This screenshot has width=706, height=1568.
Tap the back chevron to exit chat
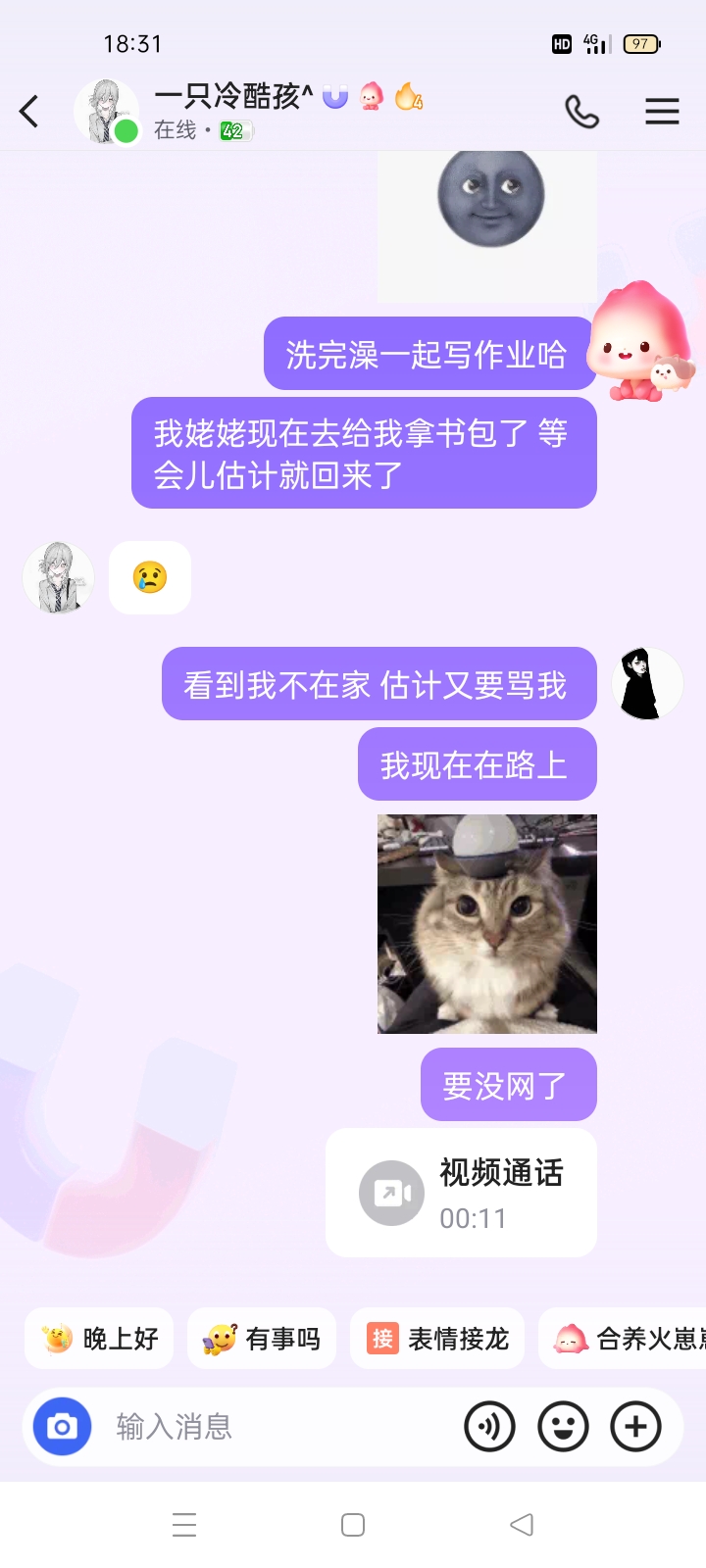tap(28, 111)
